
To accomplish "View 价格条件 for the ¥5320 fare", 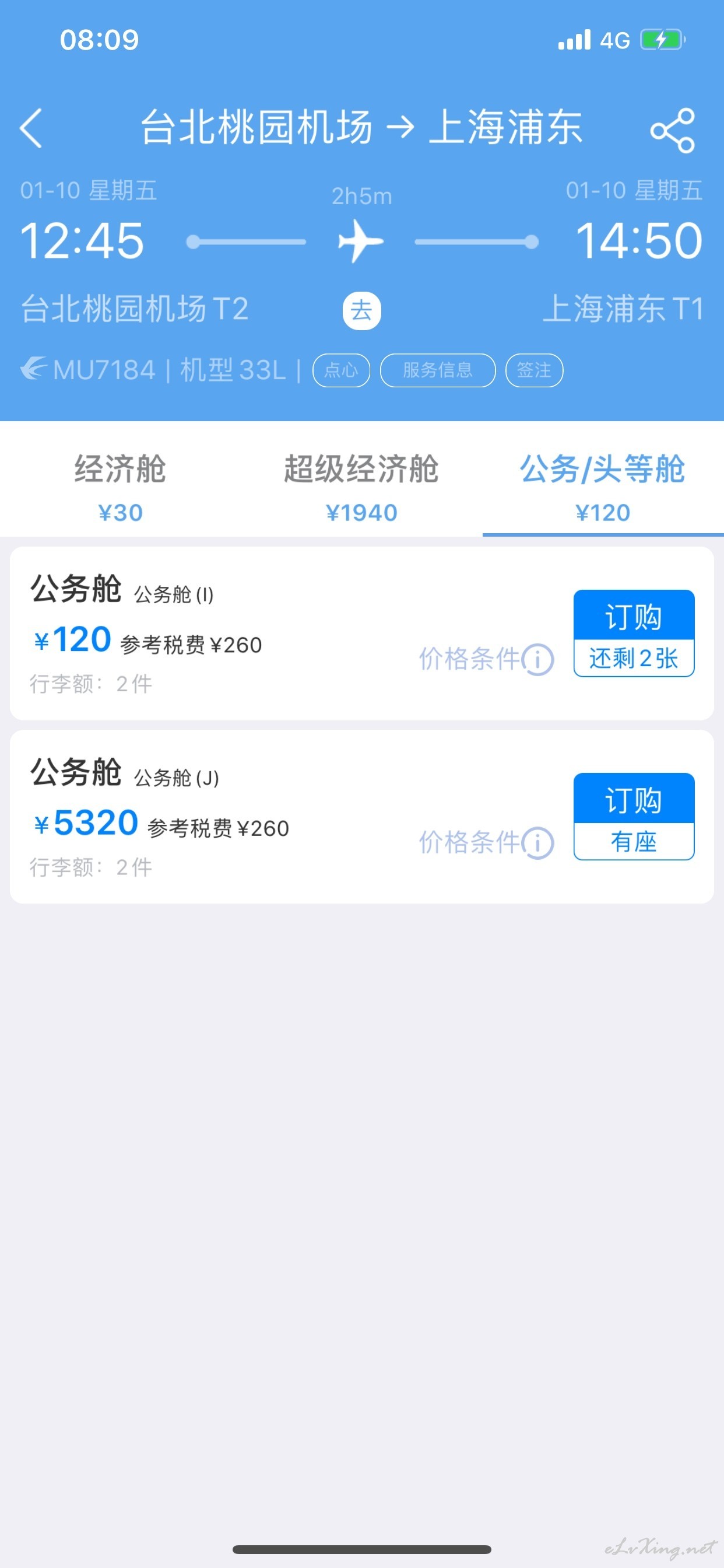I will click(486, 843).
